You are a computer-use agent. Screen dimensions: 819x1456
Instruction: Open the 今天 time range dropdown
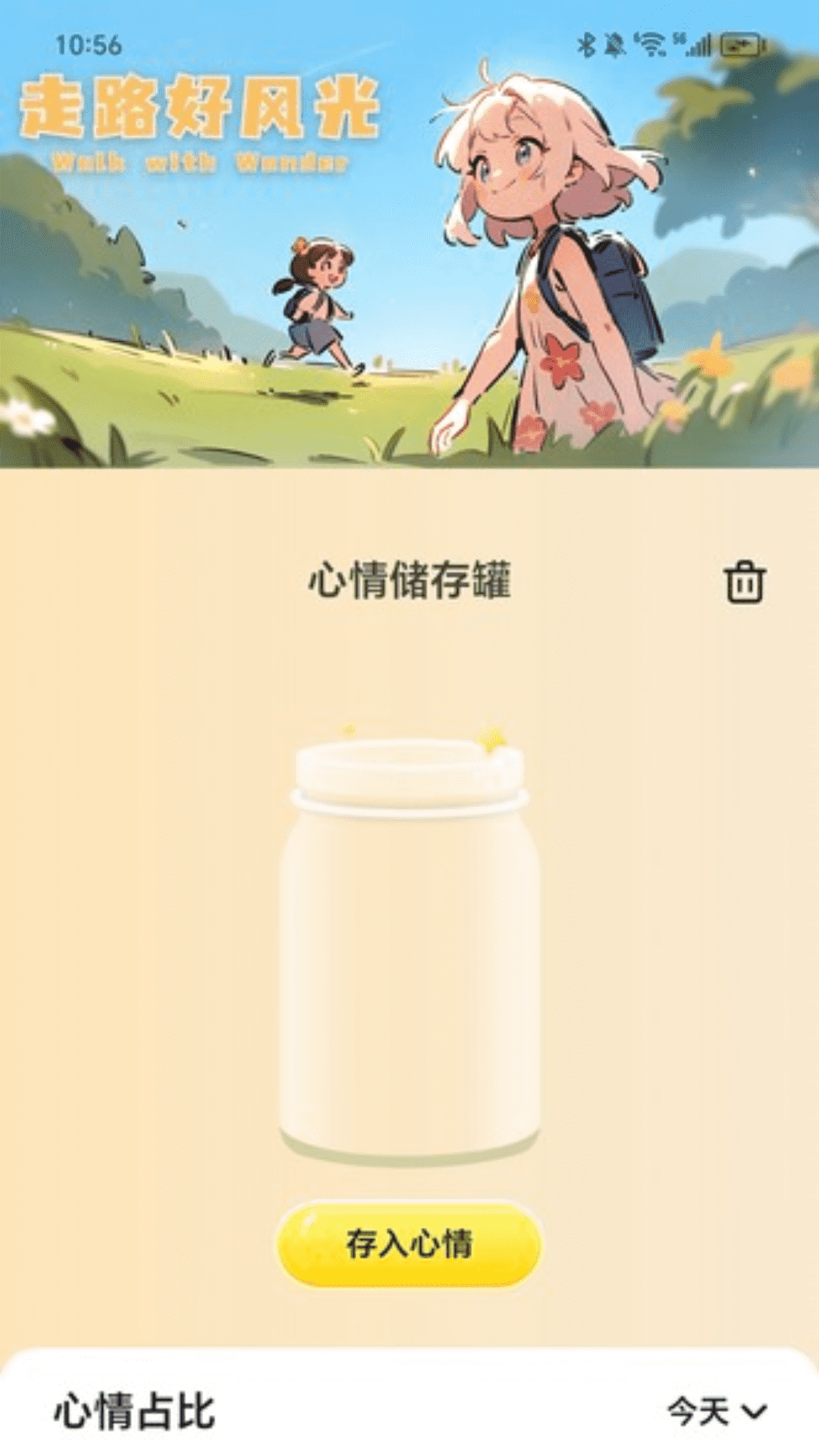coord(716,1411)
